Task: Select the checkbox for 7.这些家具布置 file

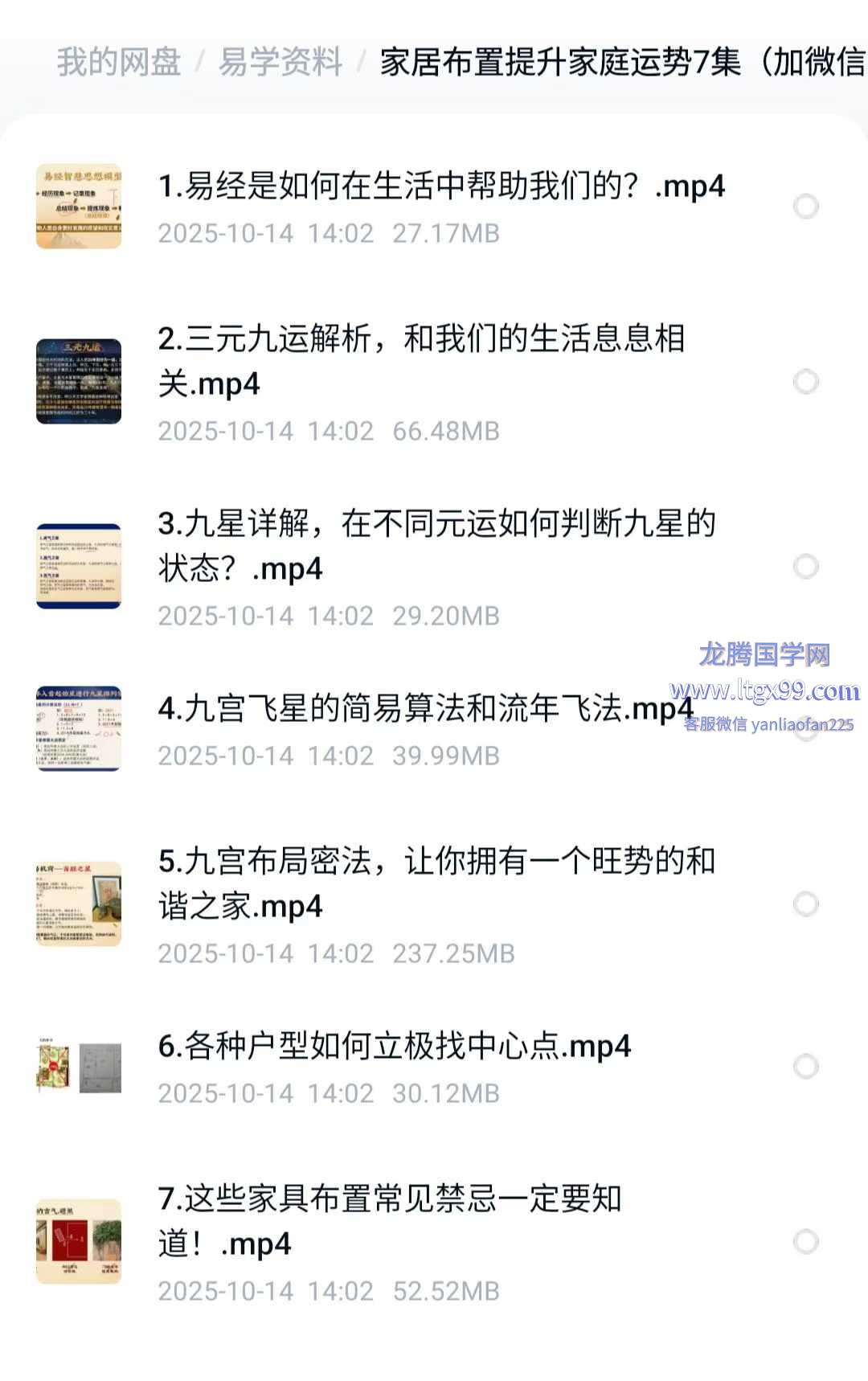Action: pos(805,1241)
